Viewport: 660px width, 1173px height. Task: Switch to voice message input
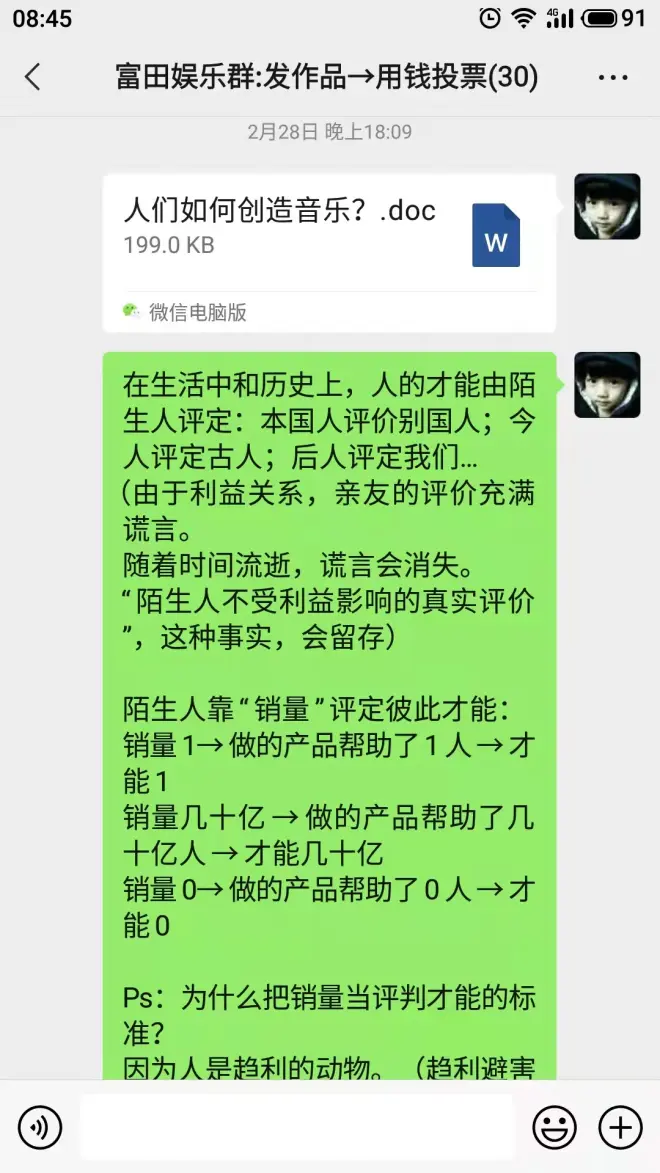(x=40, y=1127)
